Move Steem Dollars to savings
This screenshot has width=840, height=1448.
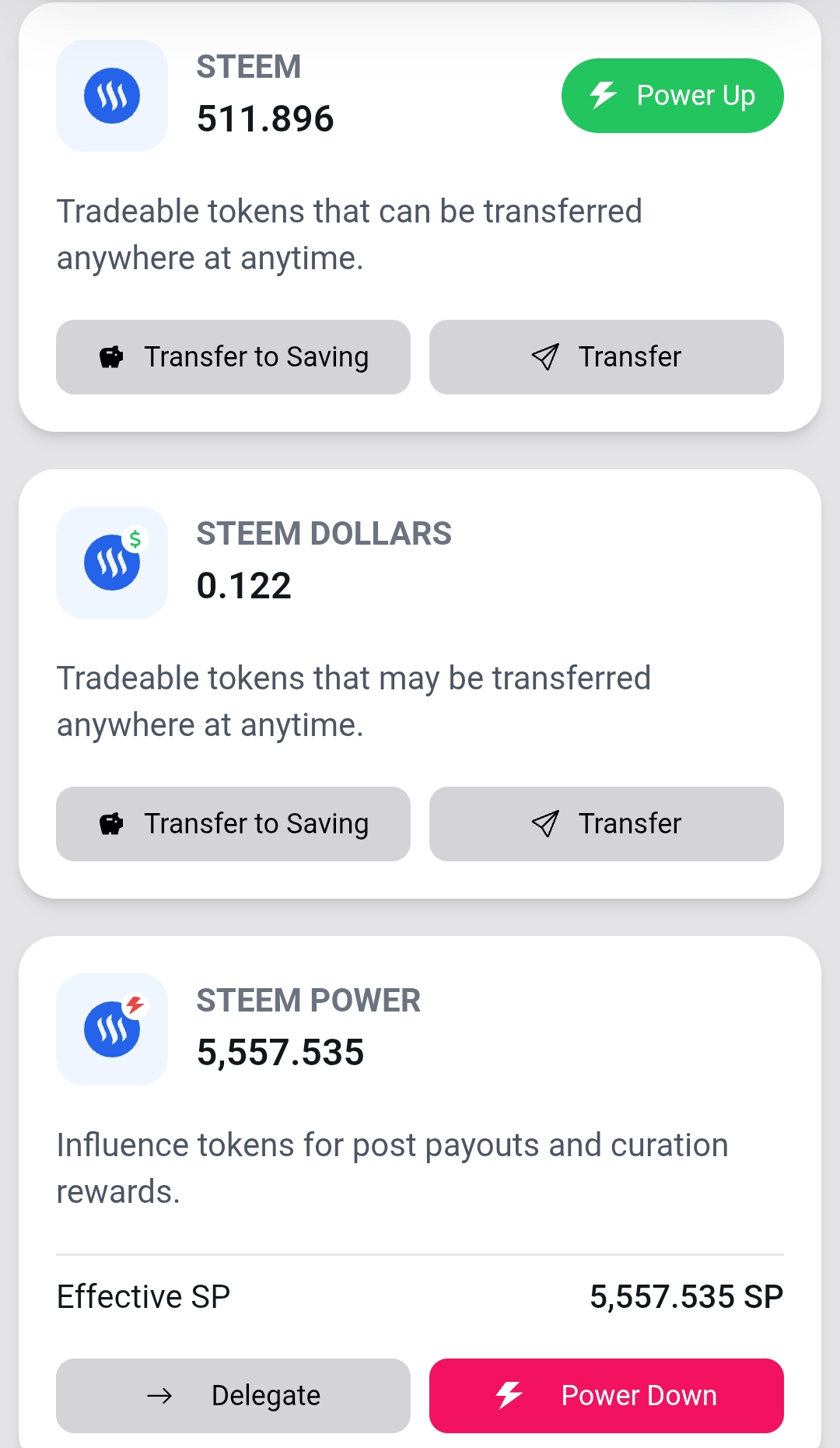tap(233, 824)
